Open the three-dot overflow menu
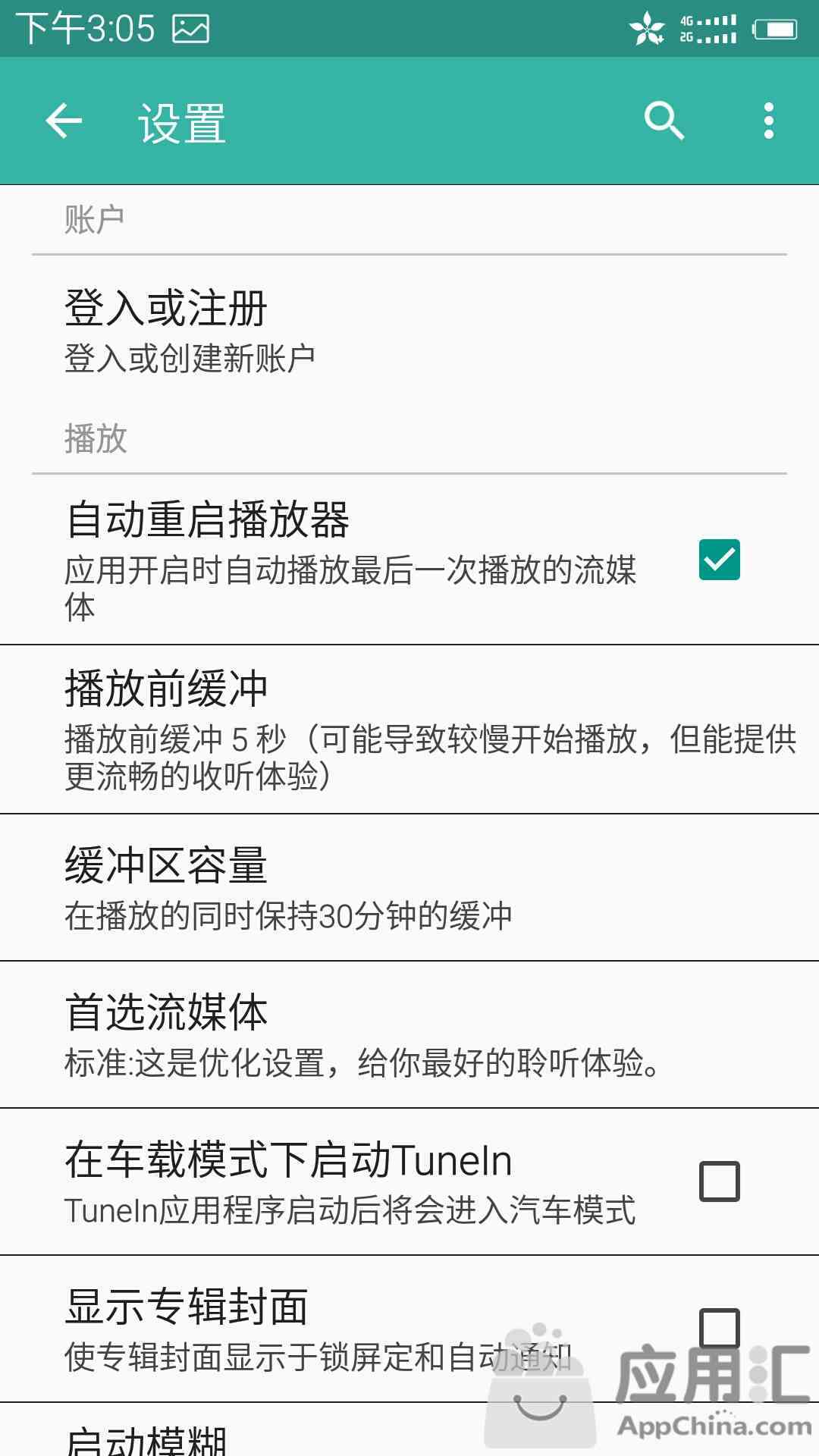Image resolution: width=819 pixels, height=1456 pixels. 769,121
